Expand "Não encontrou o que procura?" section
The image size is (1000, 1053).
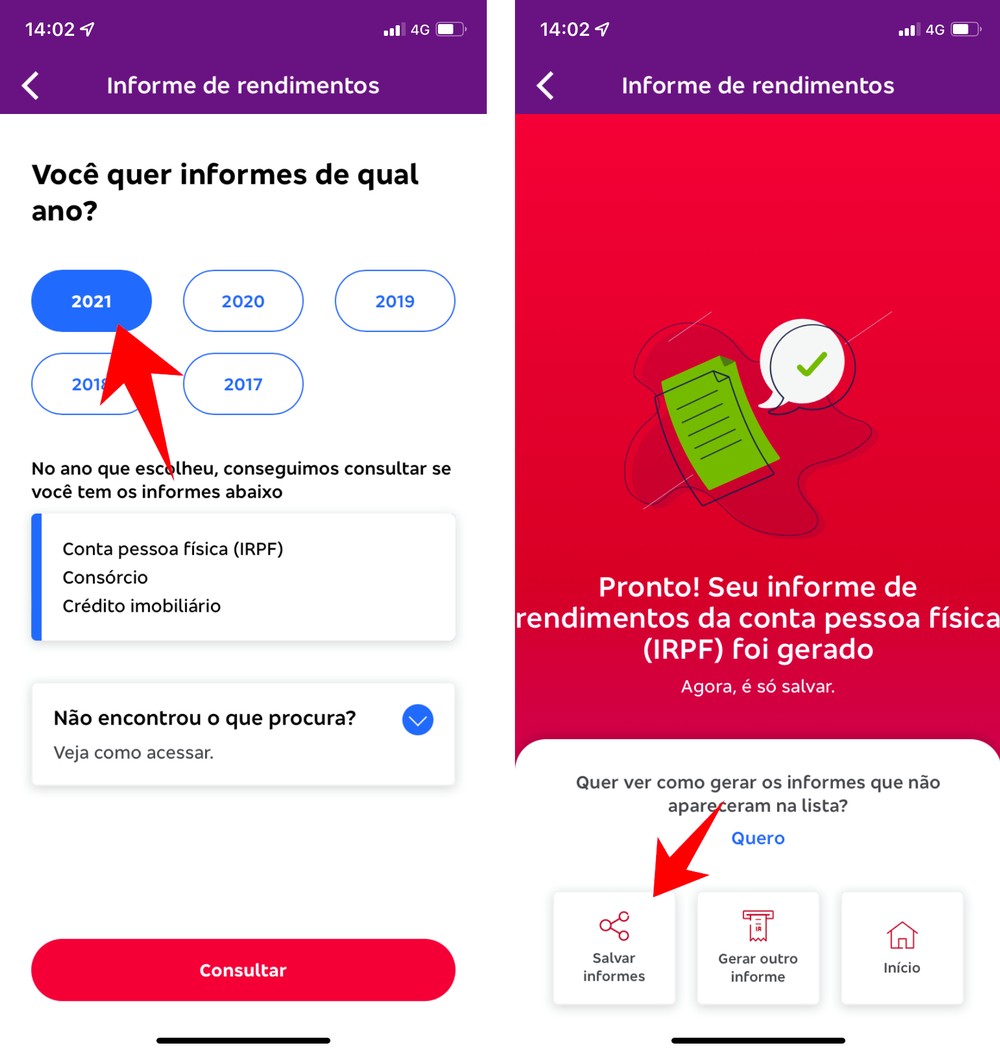pyautogui.click(x=417, y=720)
